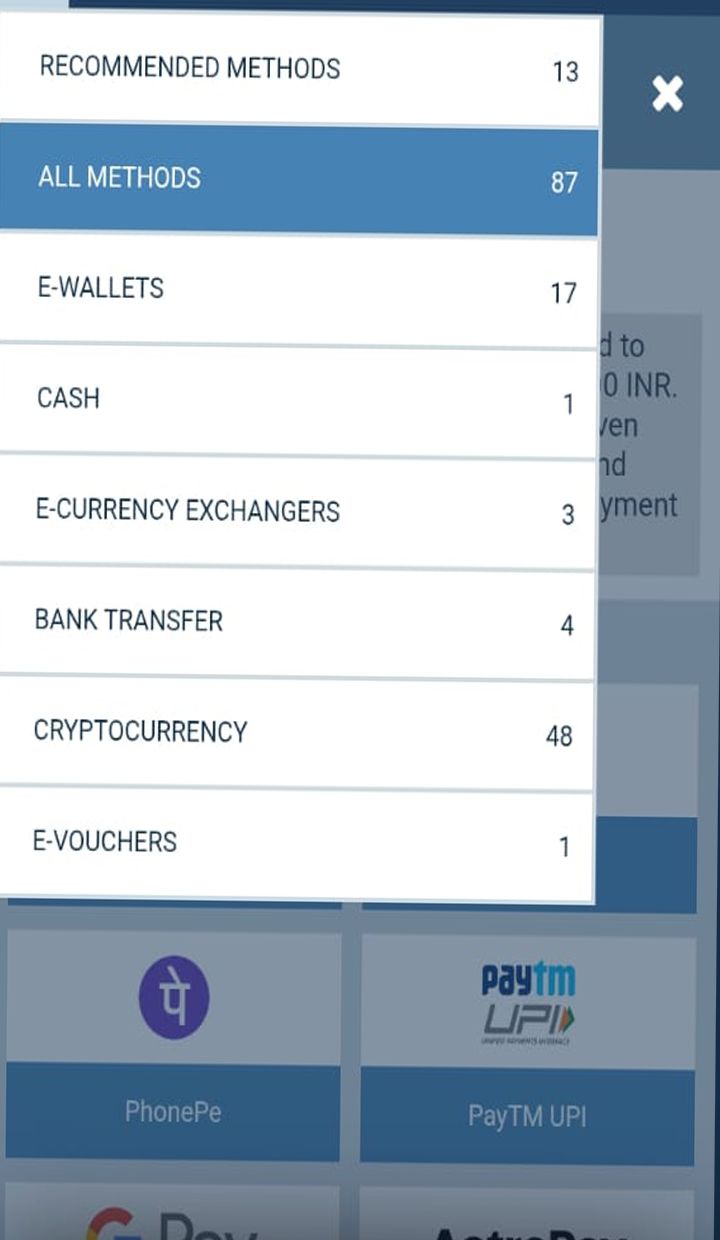Select PayTM UPI payment method
Image resolution: width=720 pixels, height=1240 pixels.
click(527, 1048)
